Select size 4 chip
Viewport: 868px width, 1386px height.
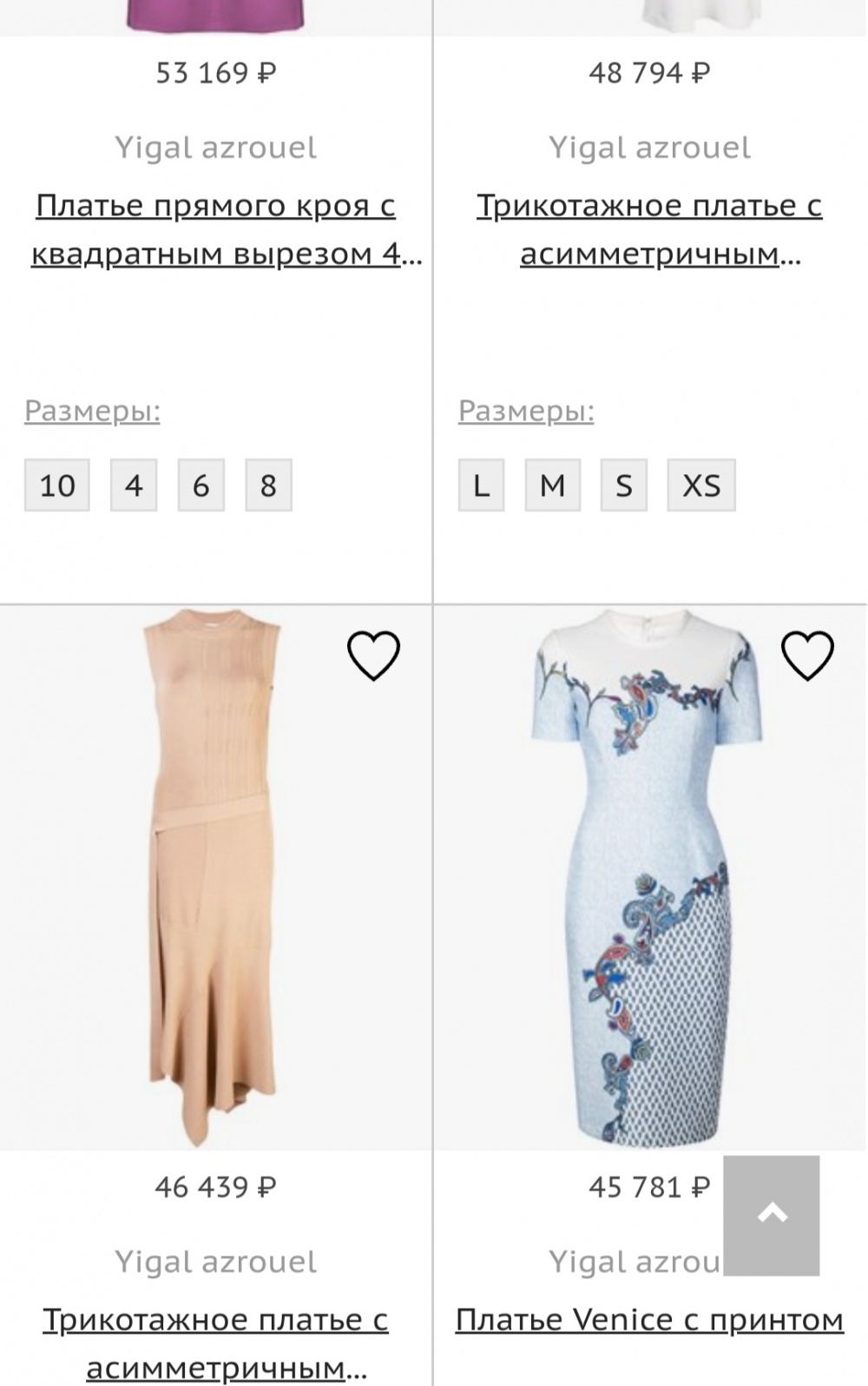134,485
